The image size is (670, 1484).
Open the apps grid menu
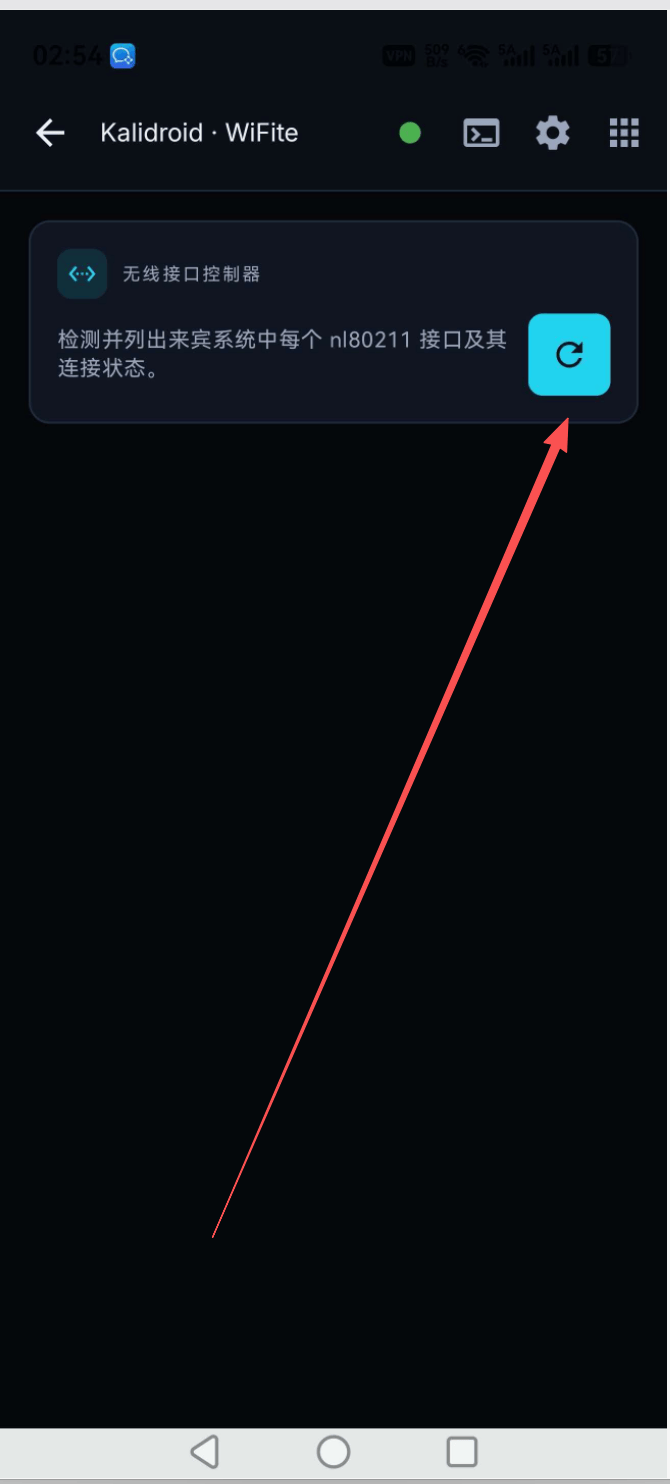coord(624,133)
